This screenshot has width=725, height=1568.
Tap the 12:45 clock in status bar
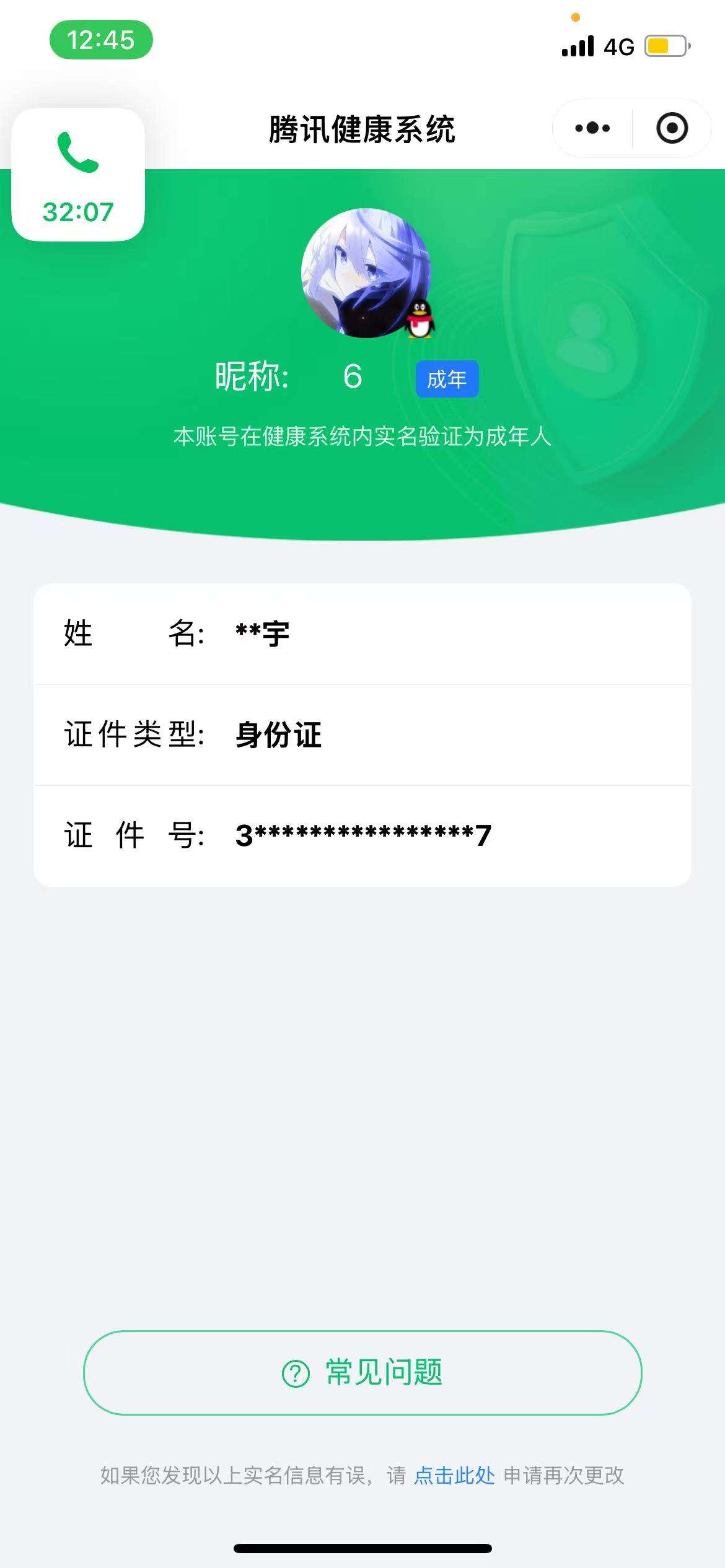(101, 39)
